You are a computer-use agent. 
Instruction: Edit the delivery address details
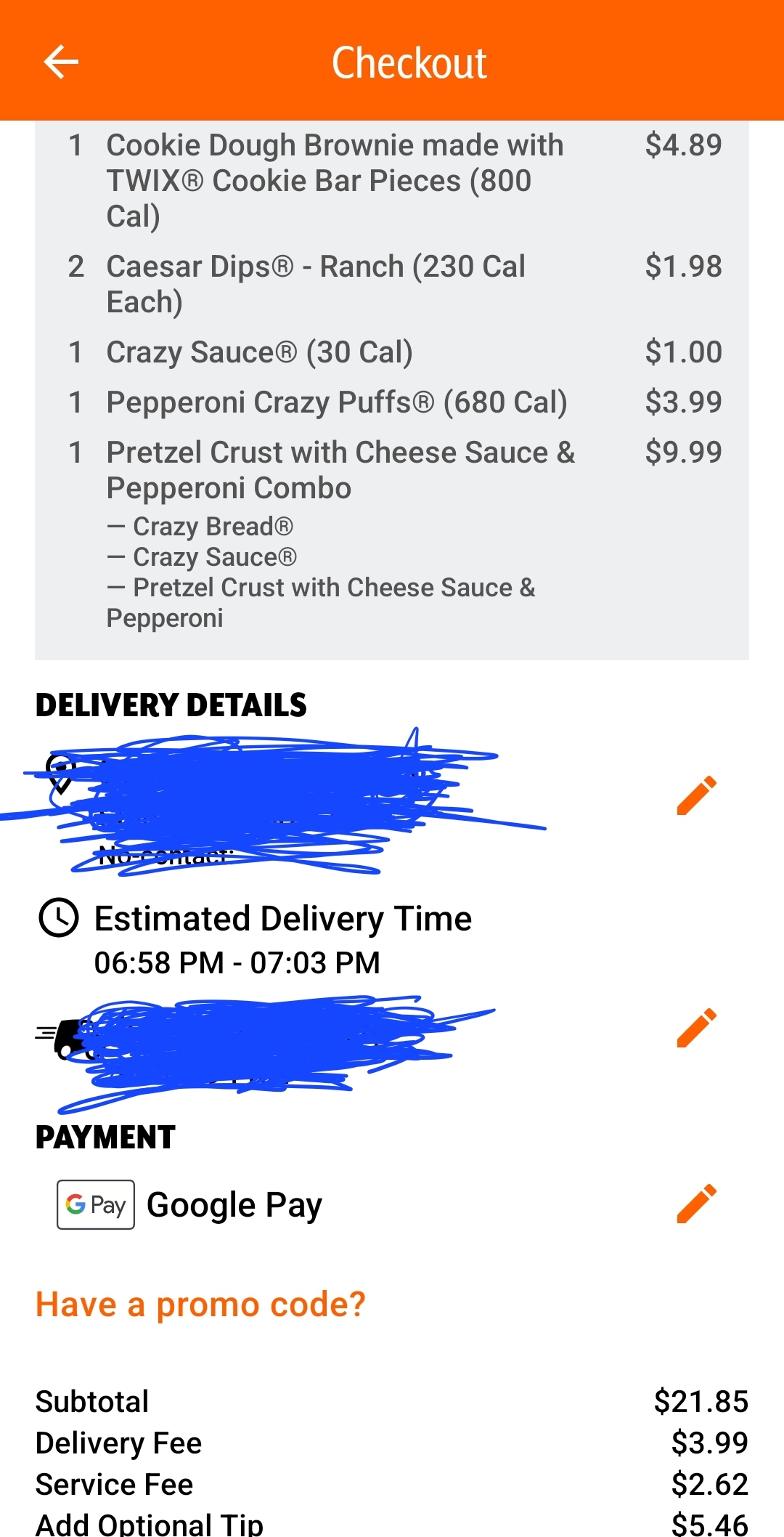click(x=696, y=795)
